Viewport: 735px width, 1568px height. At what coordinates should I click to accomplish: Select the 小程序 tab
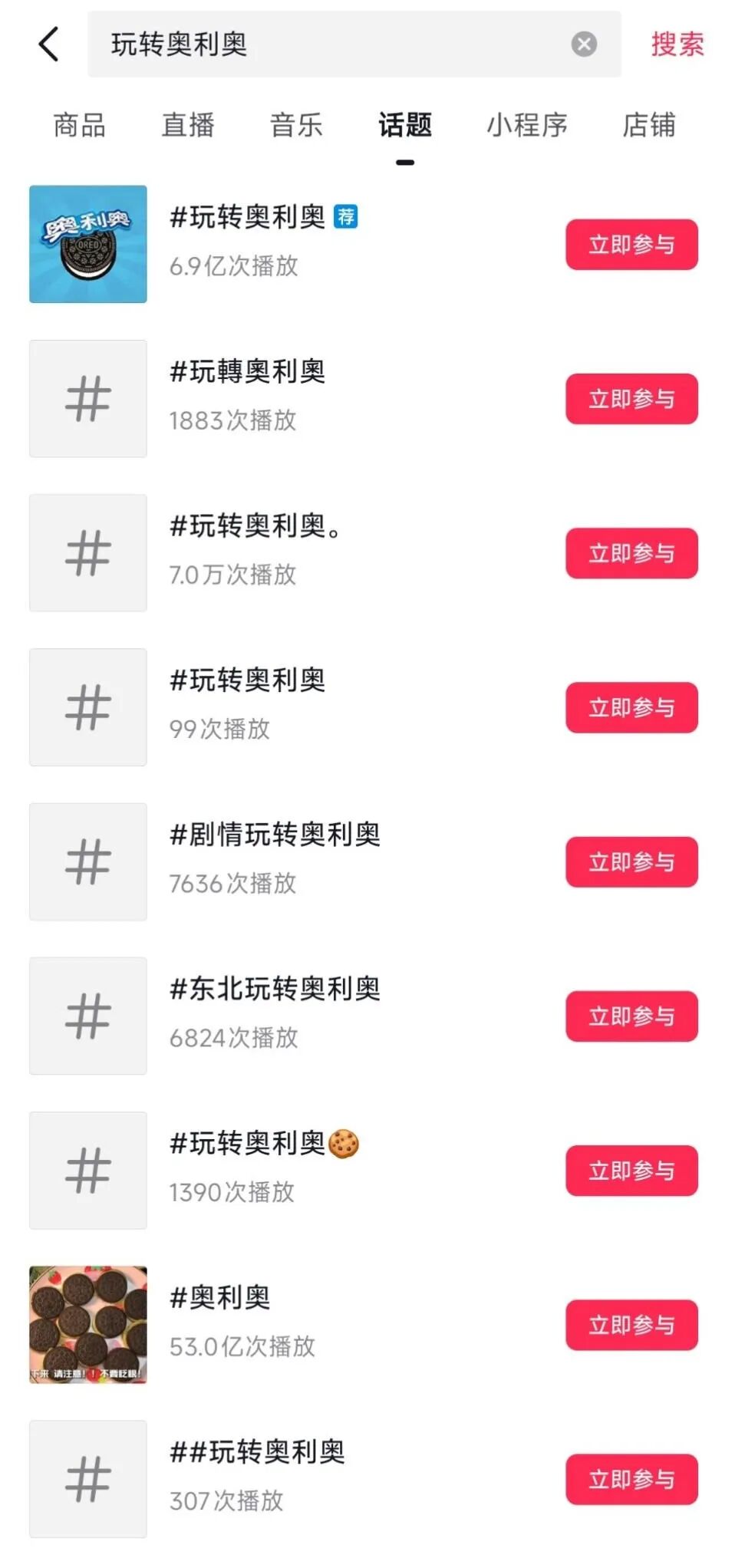click(x=526, y=125)
